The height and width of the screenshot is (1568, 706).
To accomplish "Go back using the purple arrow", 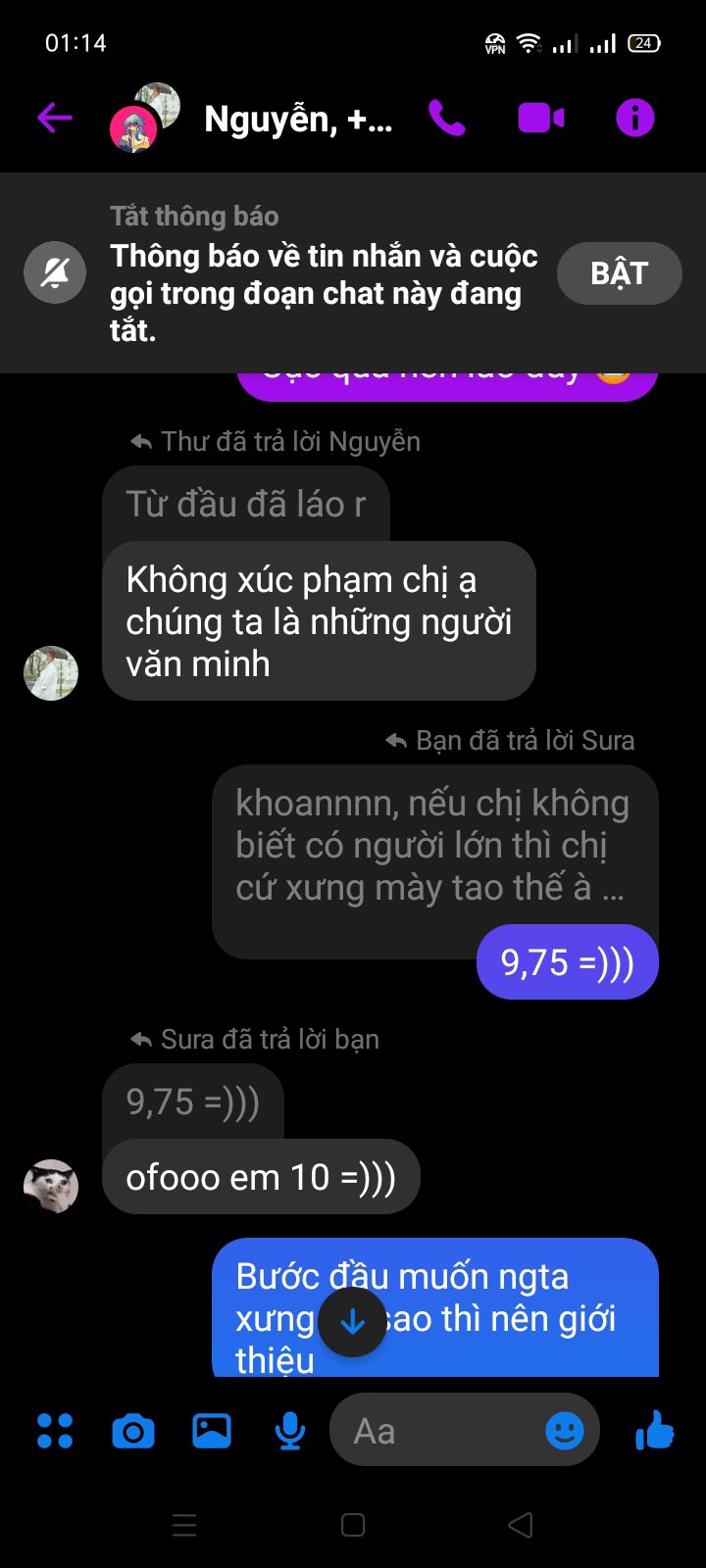I will click(x=55, y=119).
